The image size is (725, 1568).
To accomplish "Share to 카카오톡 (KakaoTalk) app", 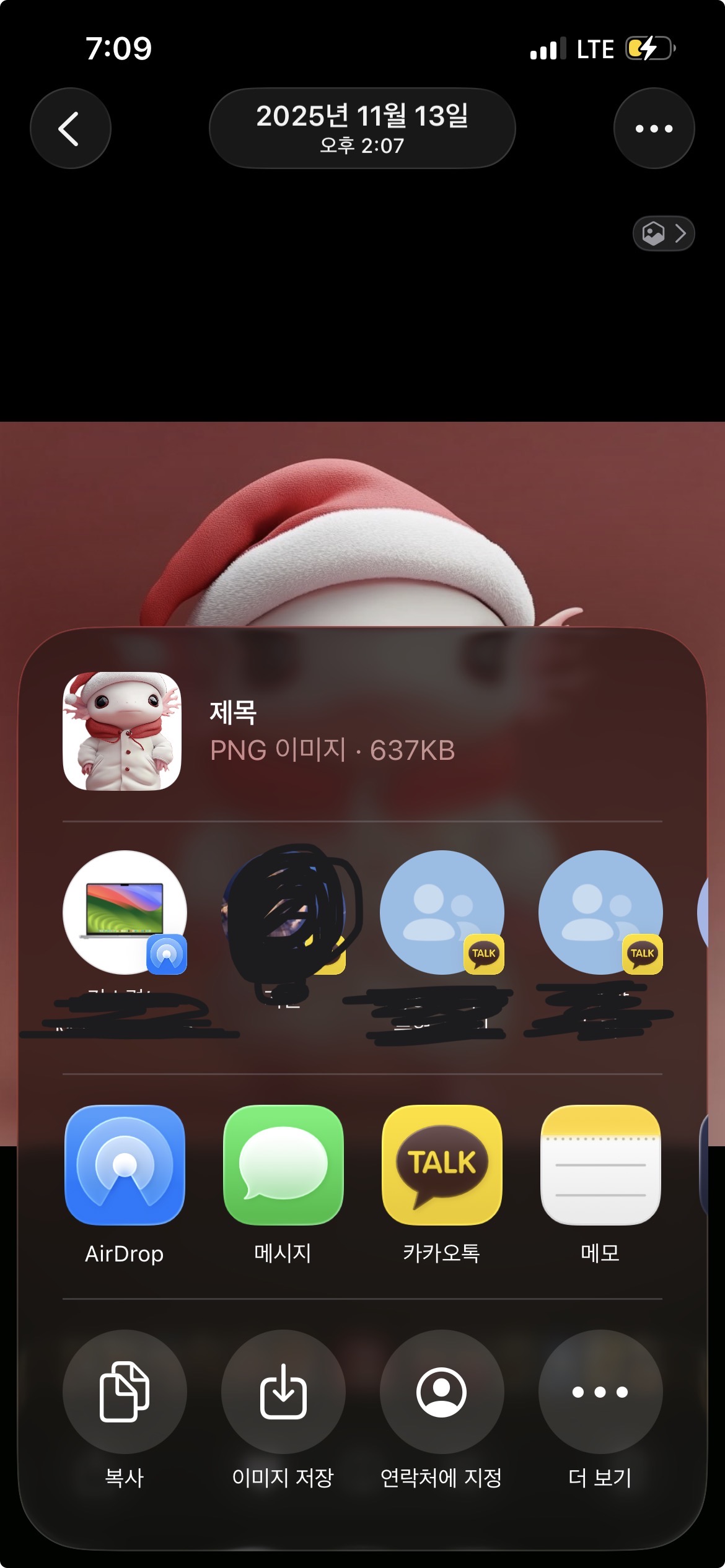I will tap(442, 1164).
